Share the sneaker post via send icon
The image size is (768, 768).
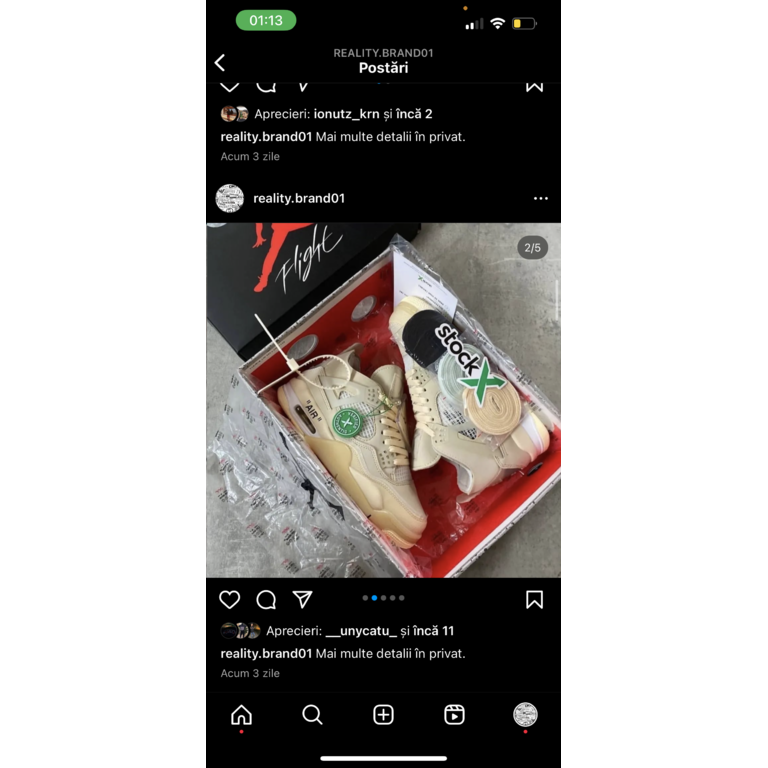(302, 600)
